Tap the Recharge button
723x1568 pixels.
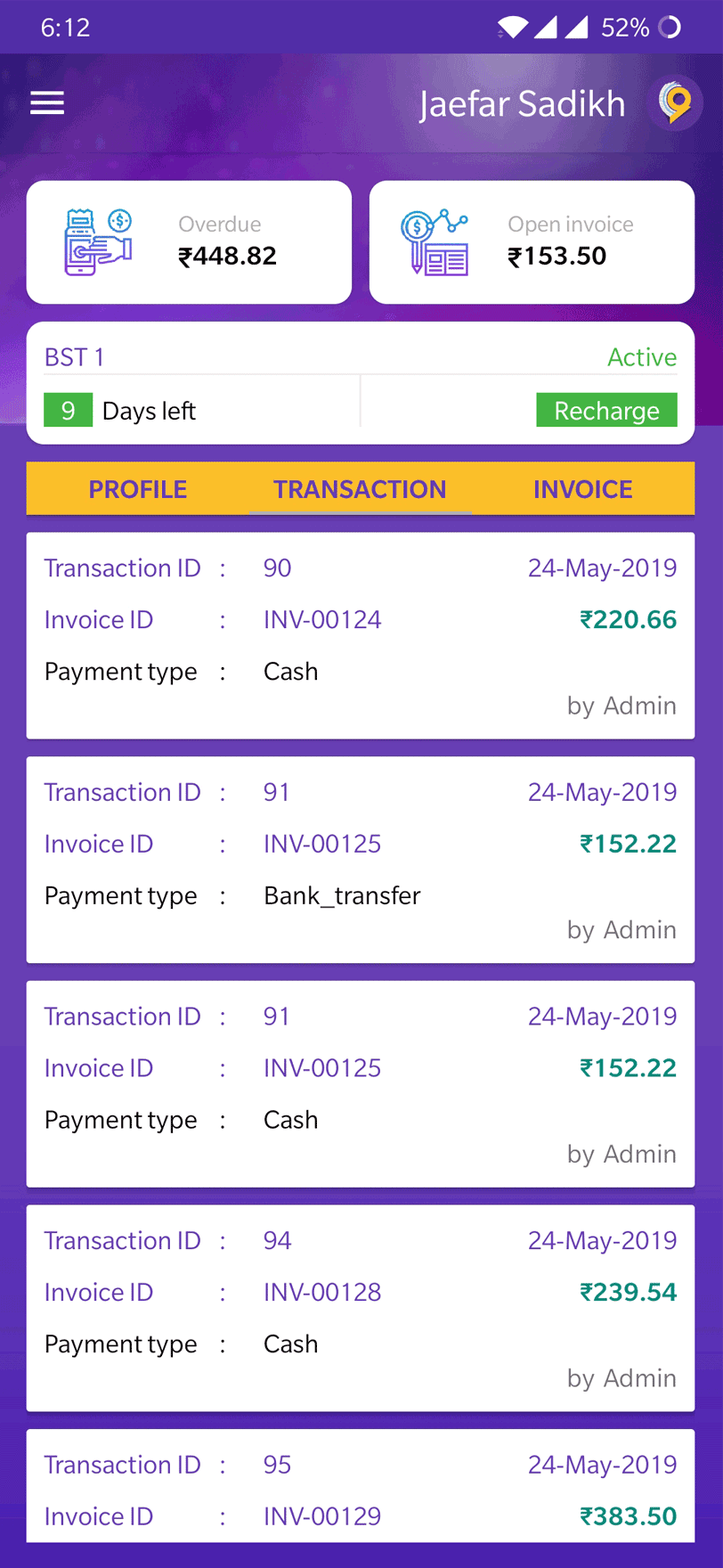point(606,410)
